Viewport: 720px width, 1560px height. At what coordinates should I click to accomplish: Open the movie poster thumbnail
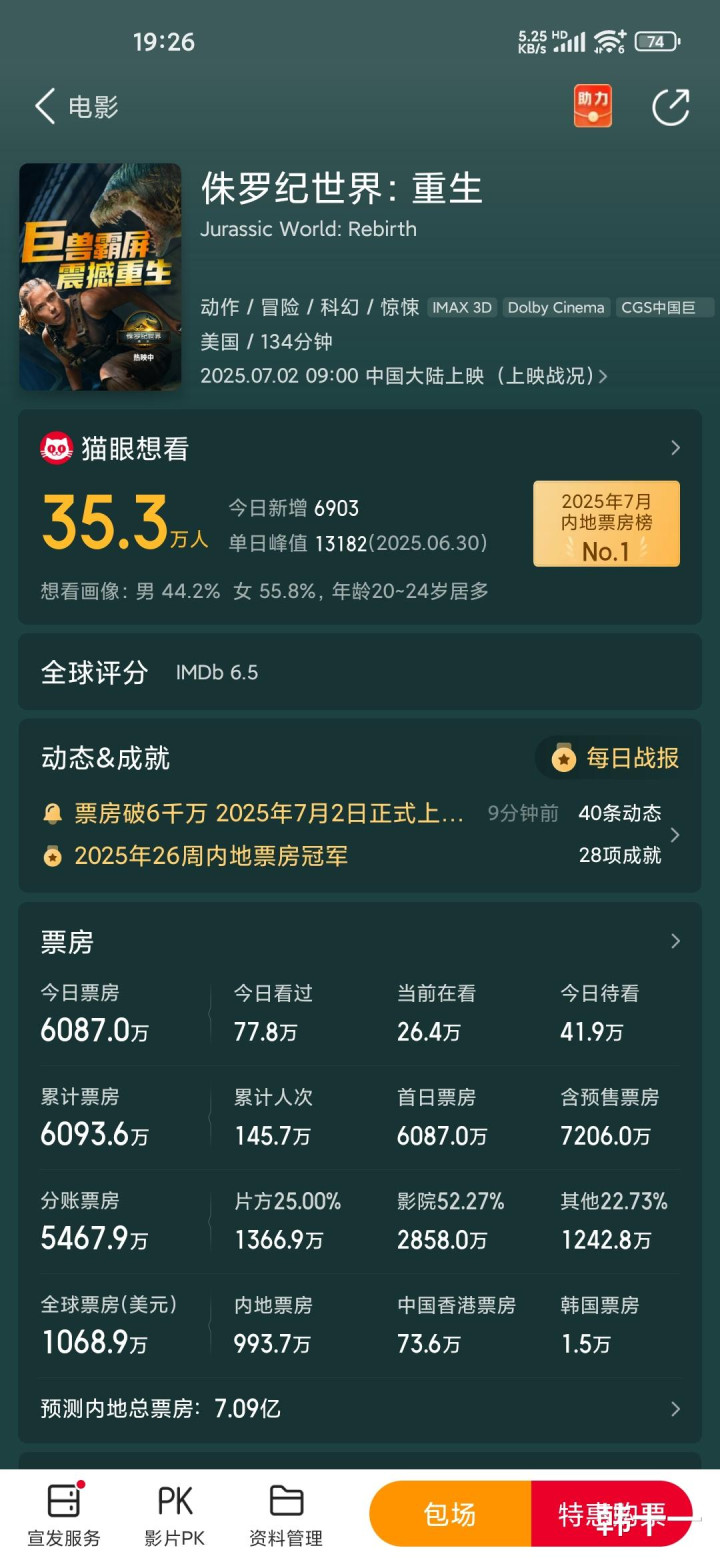100,277
